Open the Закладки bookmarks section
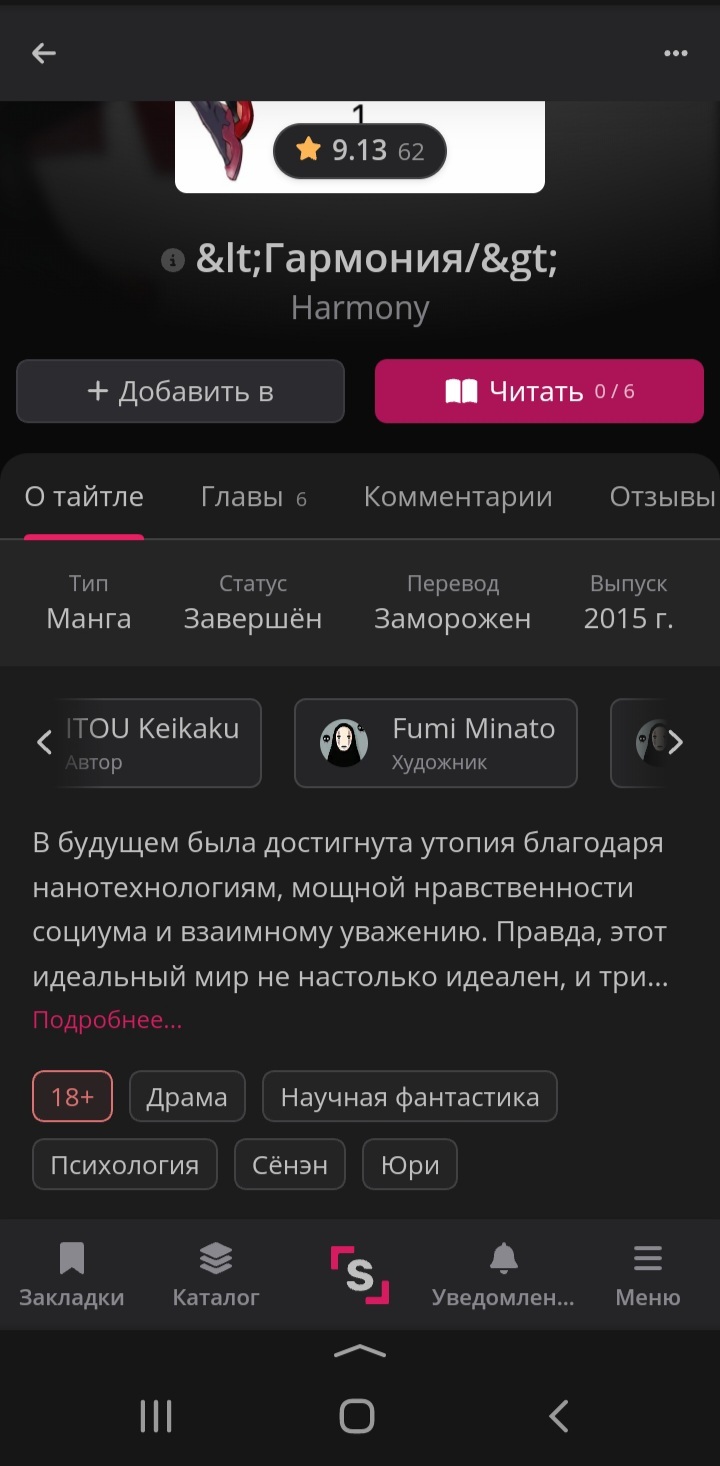This screenshot has height=1466, width=720. (x=72, y=1275)
